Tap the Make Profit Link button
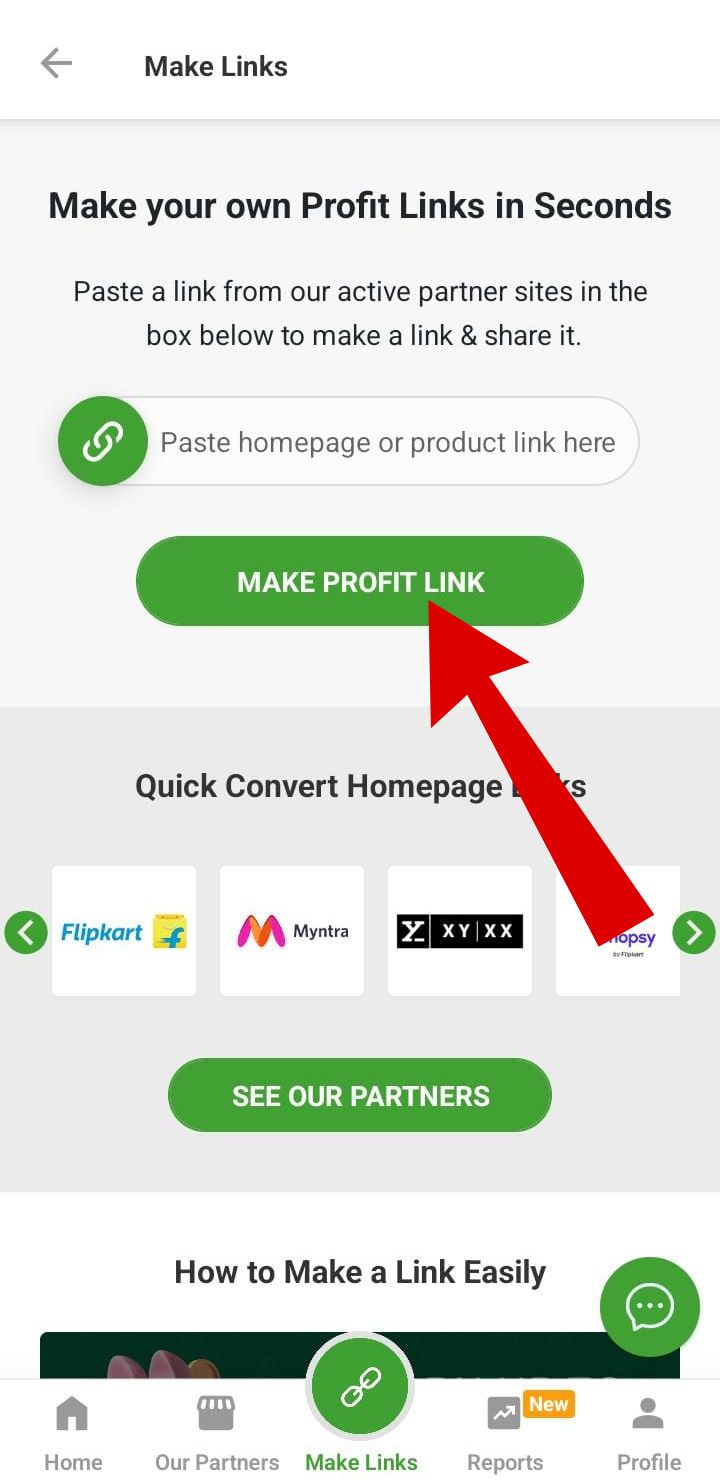The image size is (720, 1483). click(x=359, y=581)
